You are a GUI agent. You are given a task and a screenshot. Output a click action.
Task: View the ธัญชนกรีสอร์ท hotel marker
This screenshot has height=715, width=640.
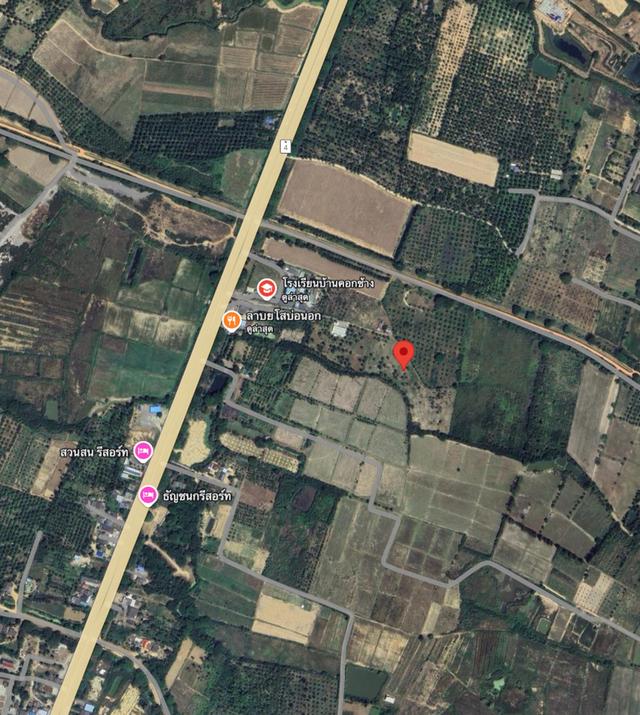click(x=148, y=494)
